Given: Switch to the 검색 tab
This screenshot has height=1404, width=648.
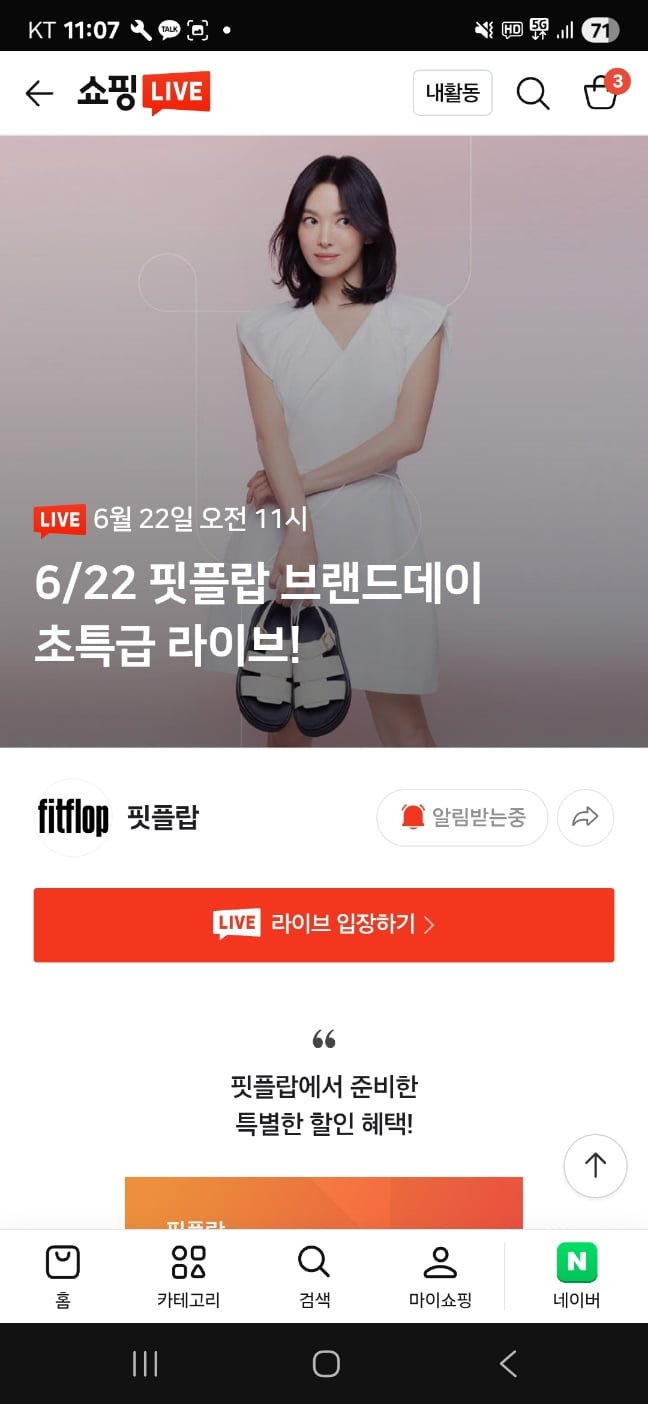Looking at the screenshot, I should [x=314, y=1276].
